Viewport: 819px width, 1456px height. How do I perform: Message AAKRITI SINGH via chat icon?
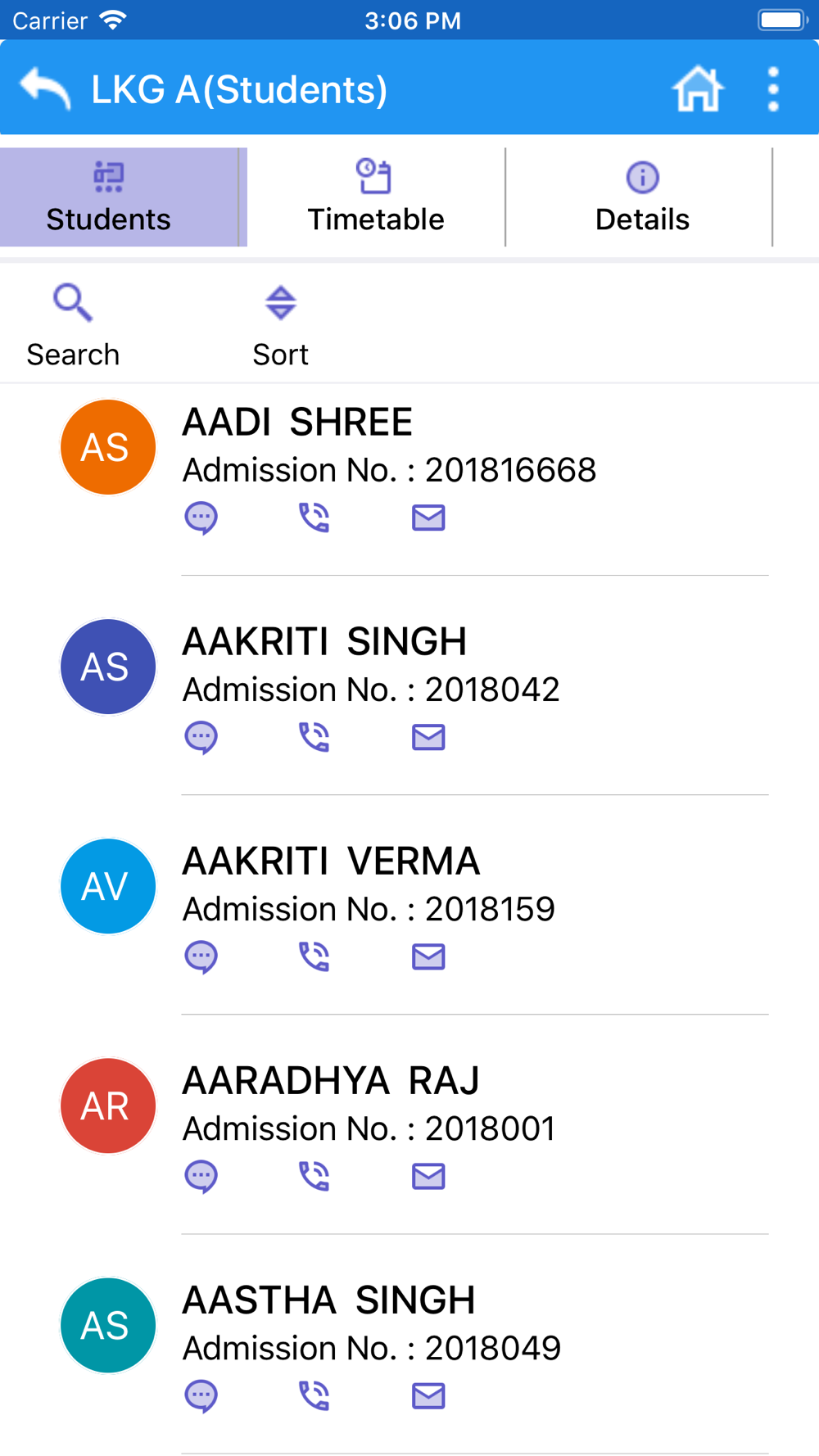tap(201, 737)
